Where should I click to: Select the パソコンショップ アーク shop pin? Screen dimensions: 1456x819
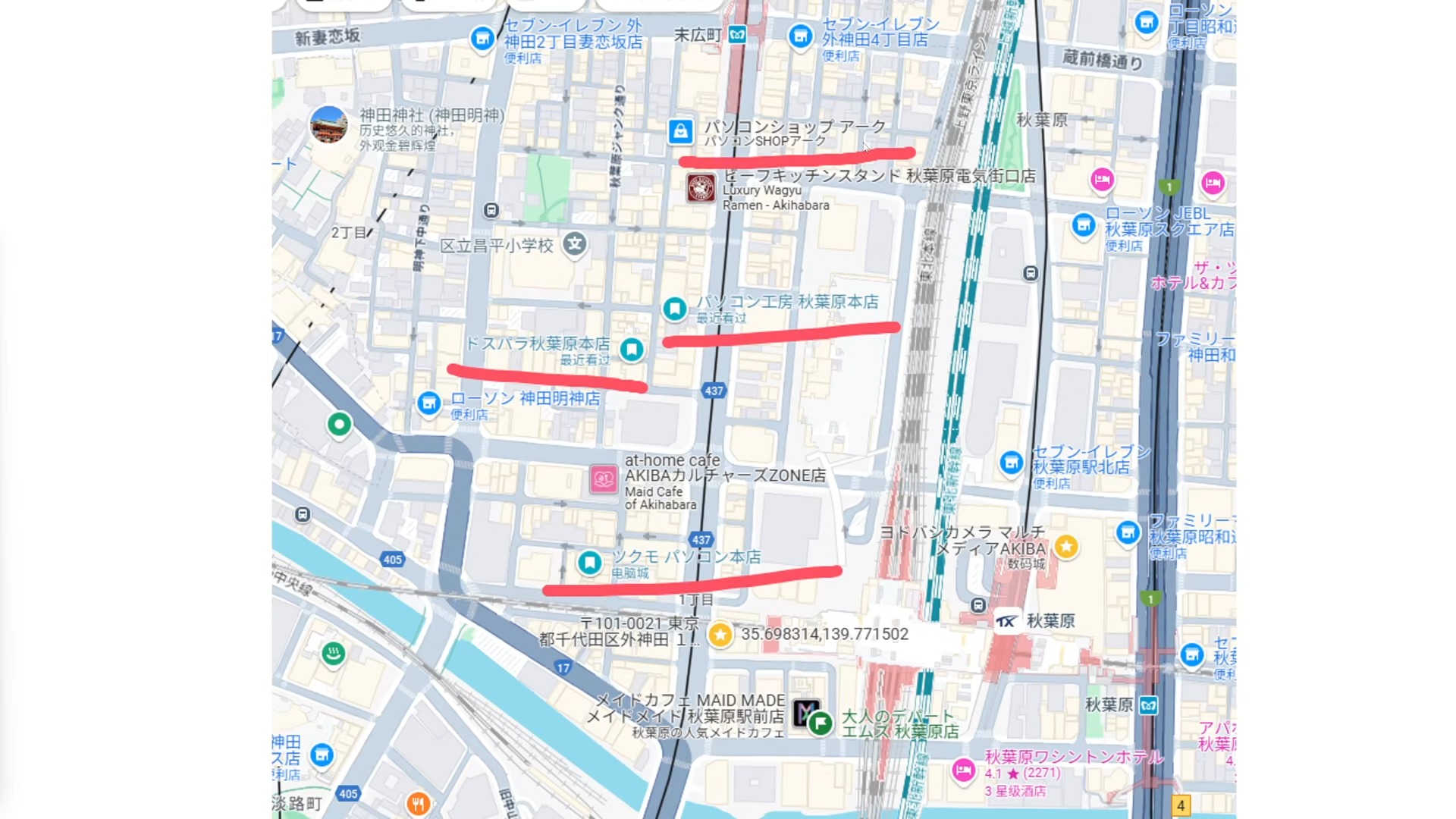(x=680, y=131)
